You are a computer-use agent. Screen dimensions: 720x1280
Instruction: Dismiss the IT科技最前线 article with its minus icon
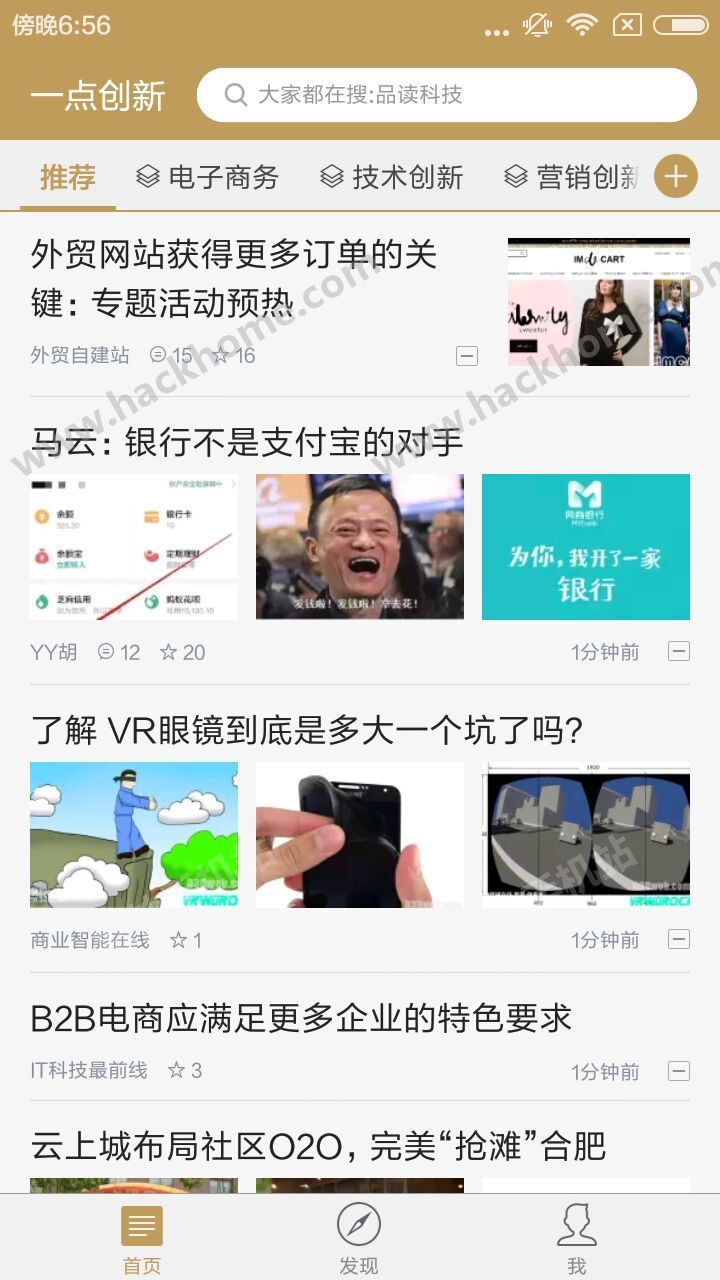pyautogui.click(x=679, y=1071)
